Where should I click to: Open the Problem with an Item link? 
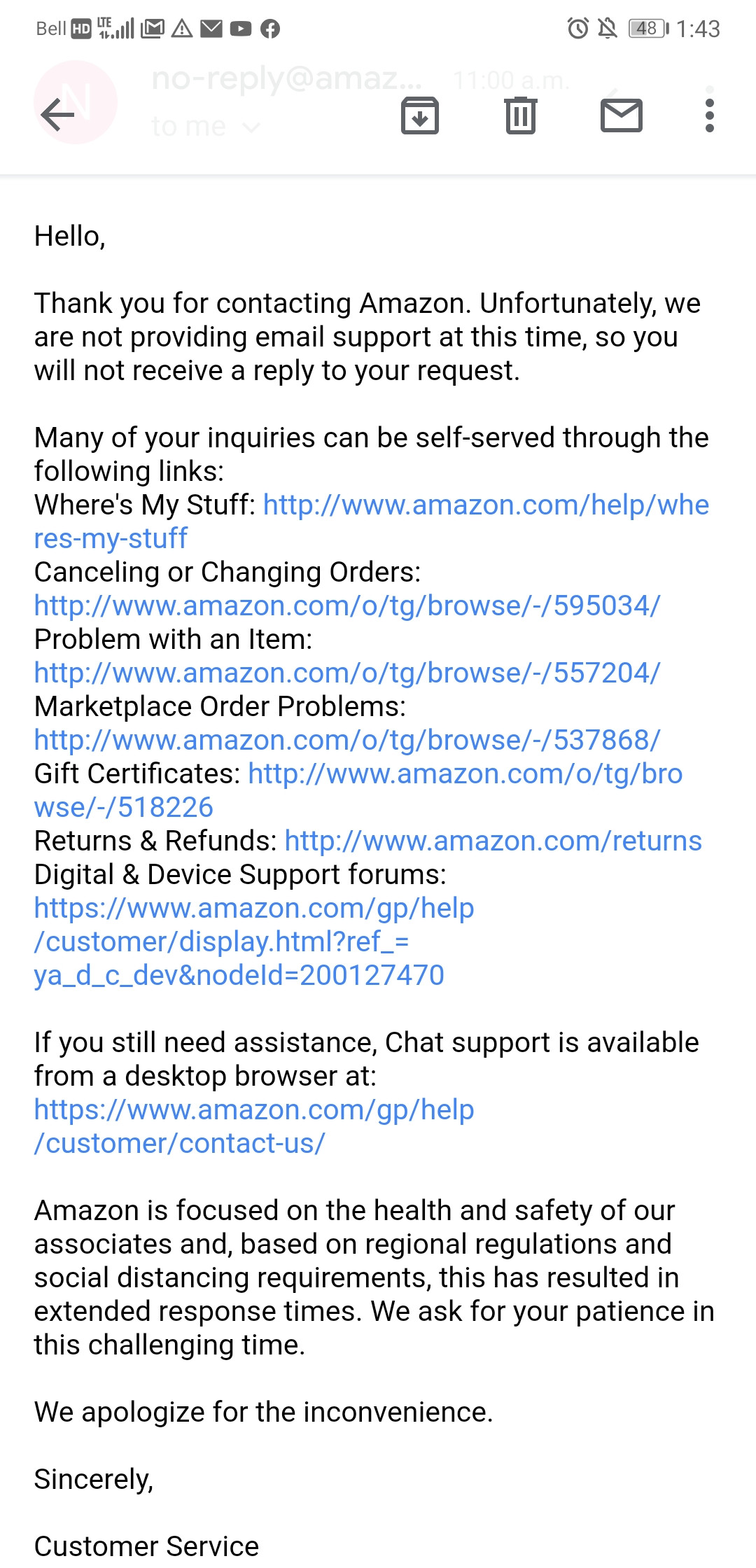pyautogui.click(x=347, y=673)
